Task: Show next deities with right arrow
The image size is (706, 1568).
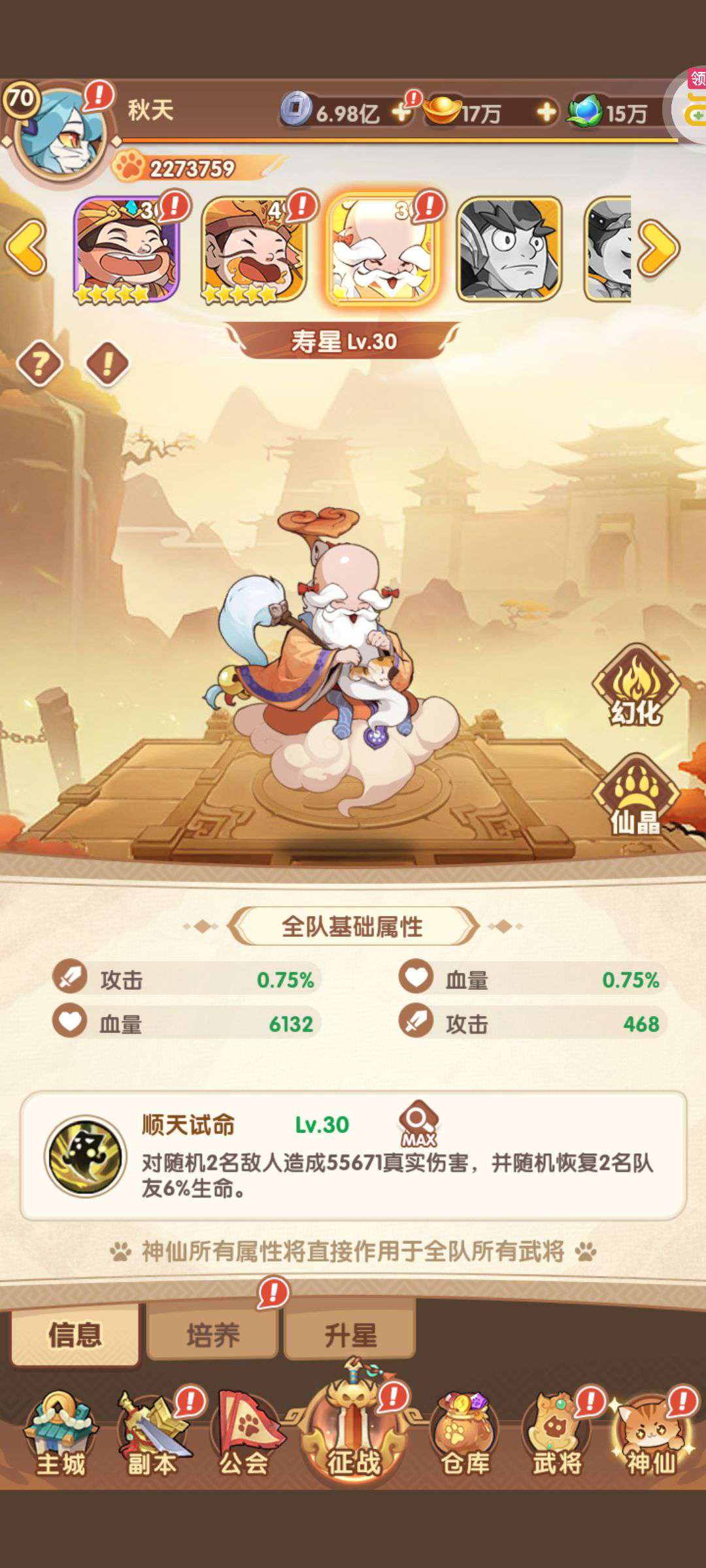Action: (658, 248)
